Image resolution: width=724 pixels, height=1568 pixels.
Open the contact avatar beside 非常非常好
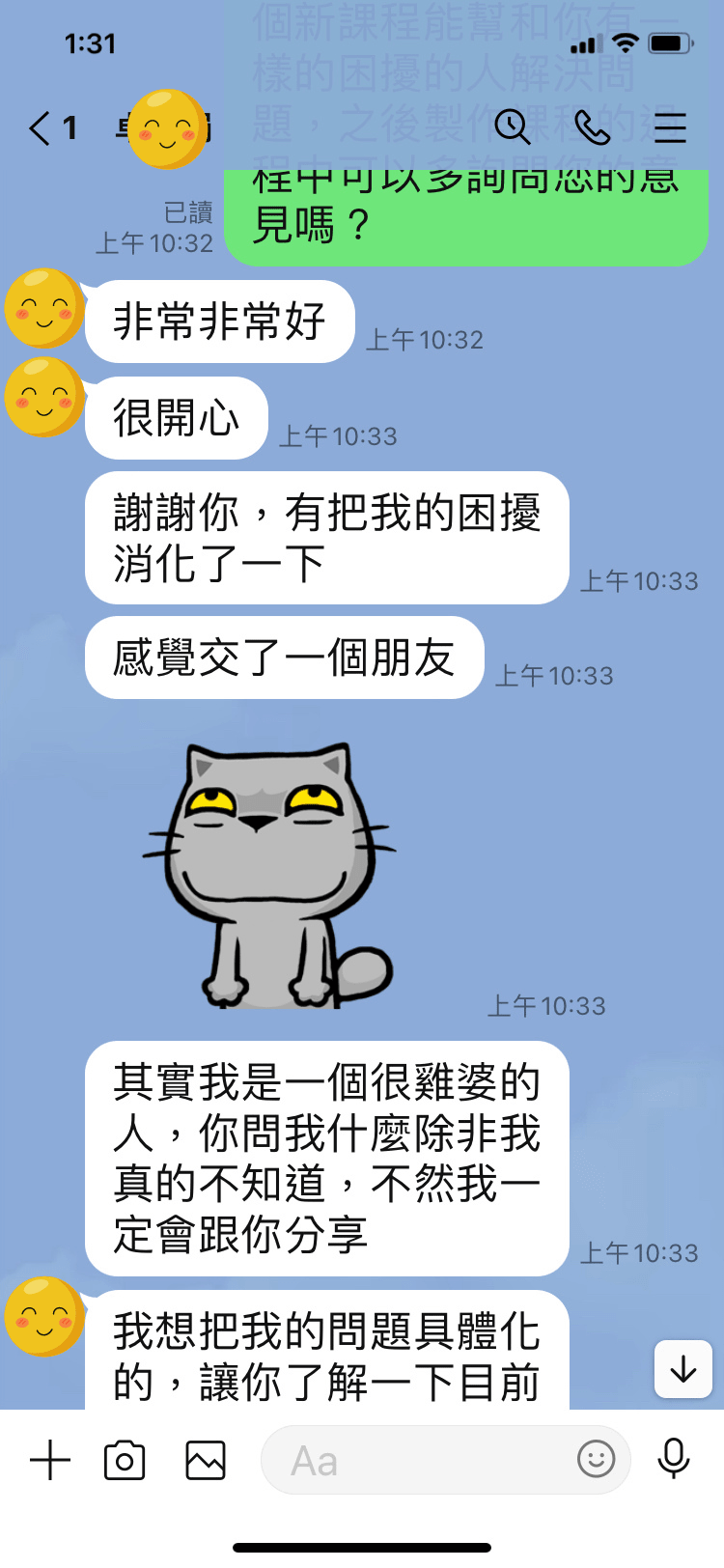click(43, 309)
